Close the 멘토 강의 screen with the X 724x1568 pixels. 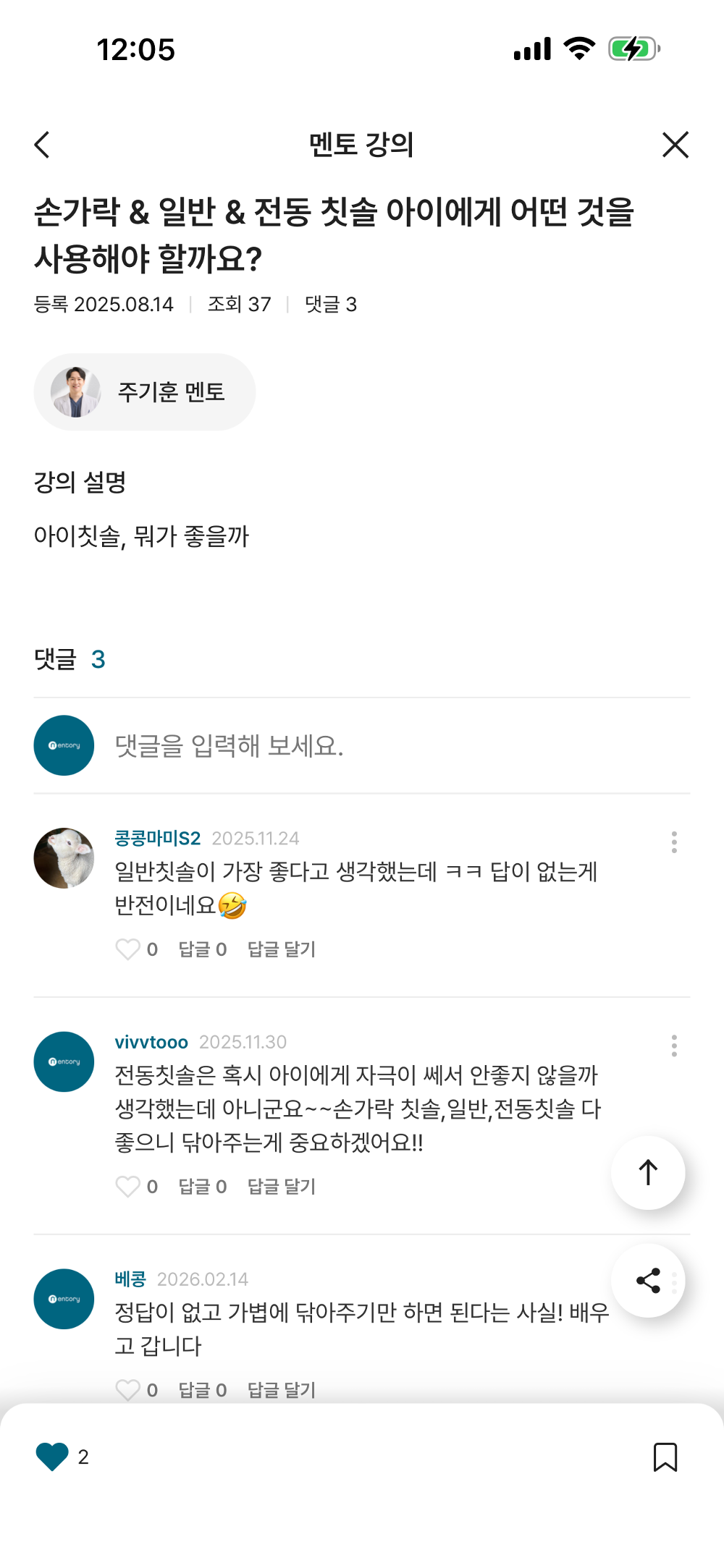click(x=674, y=144)
